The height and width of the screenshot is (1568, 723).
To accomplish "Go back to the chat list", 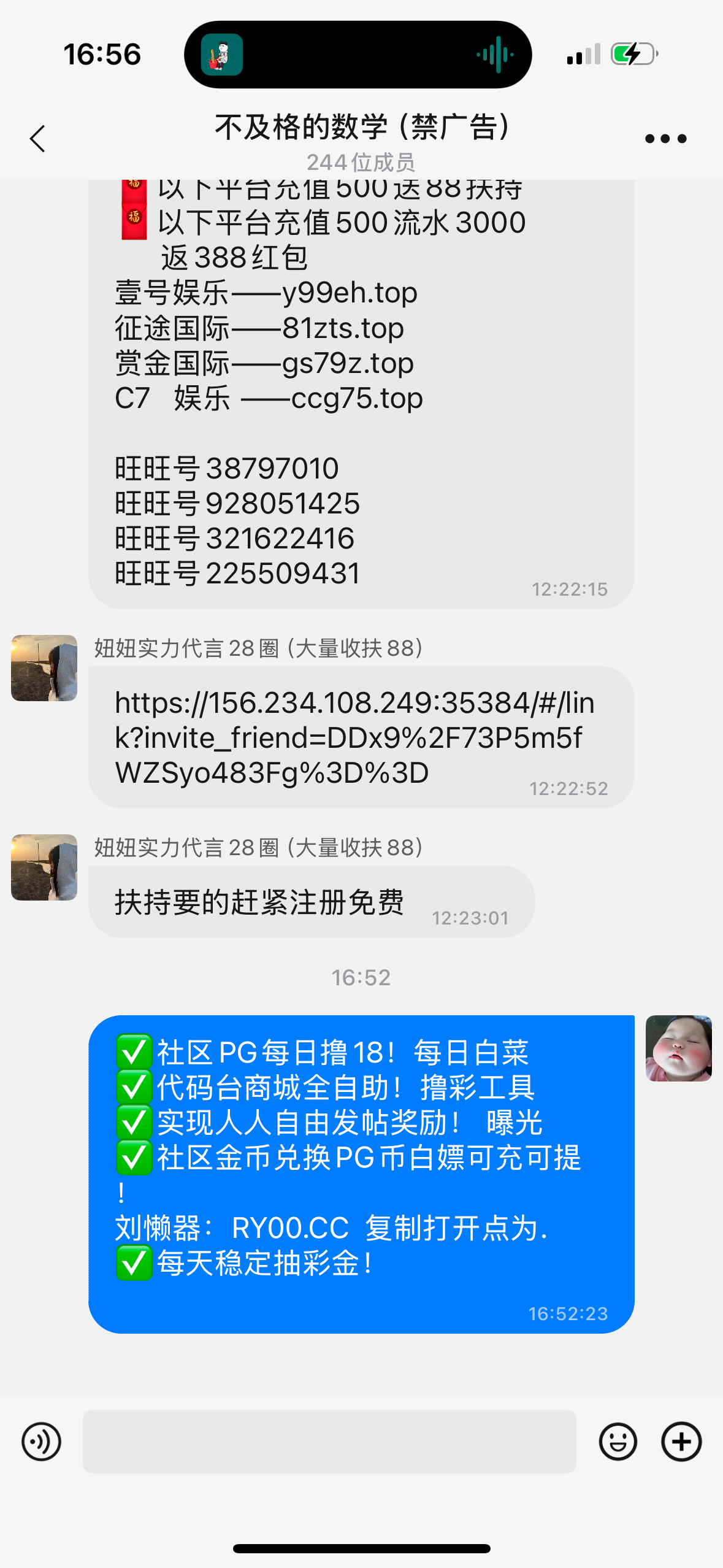I will (x=38, y=139).
